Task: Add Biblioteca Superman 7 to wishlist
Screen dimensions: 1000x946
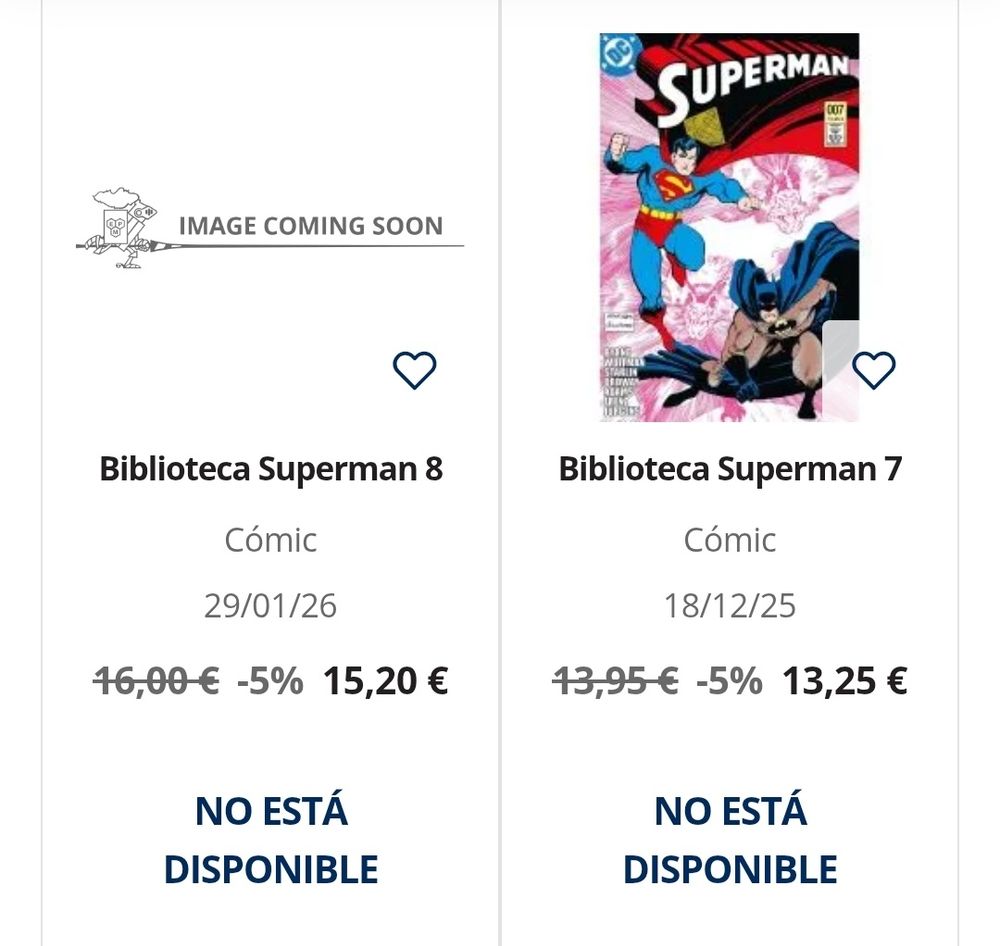Action: tap(873, 371)
